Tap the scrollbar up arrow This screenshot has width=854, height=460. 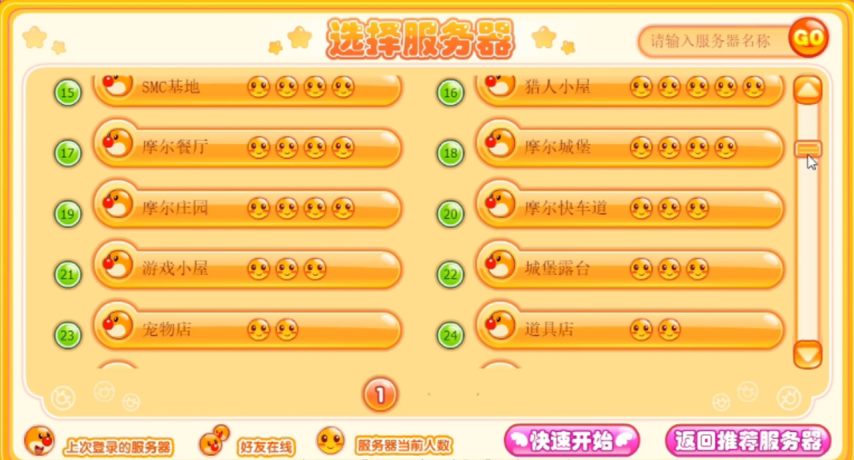pos(807,91)
